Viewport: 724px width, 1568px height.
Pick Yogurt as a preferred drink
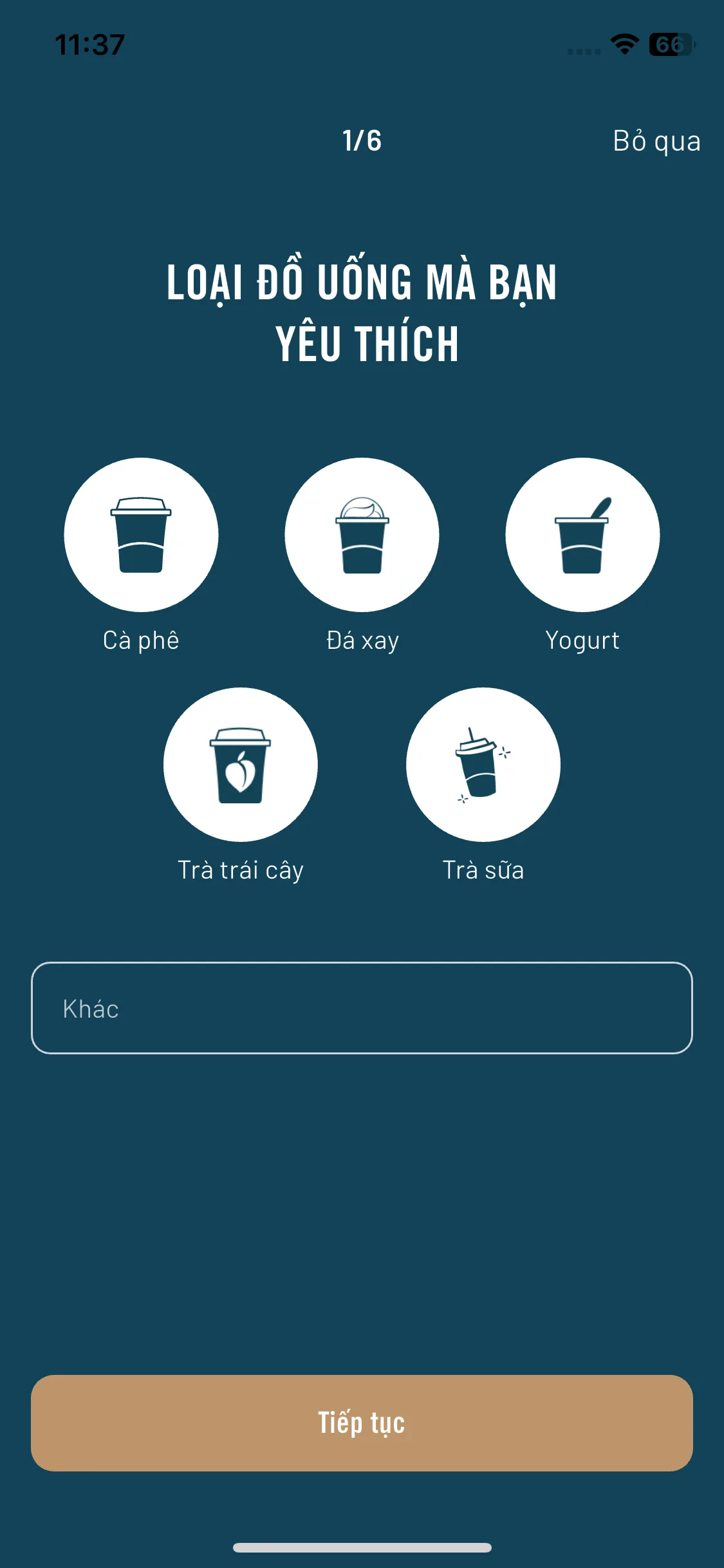pyautogui.click(x=582, y=535)
